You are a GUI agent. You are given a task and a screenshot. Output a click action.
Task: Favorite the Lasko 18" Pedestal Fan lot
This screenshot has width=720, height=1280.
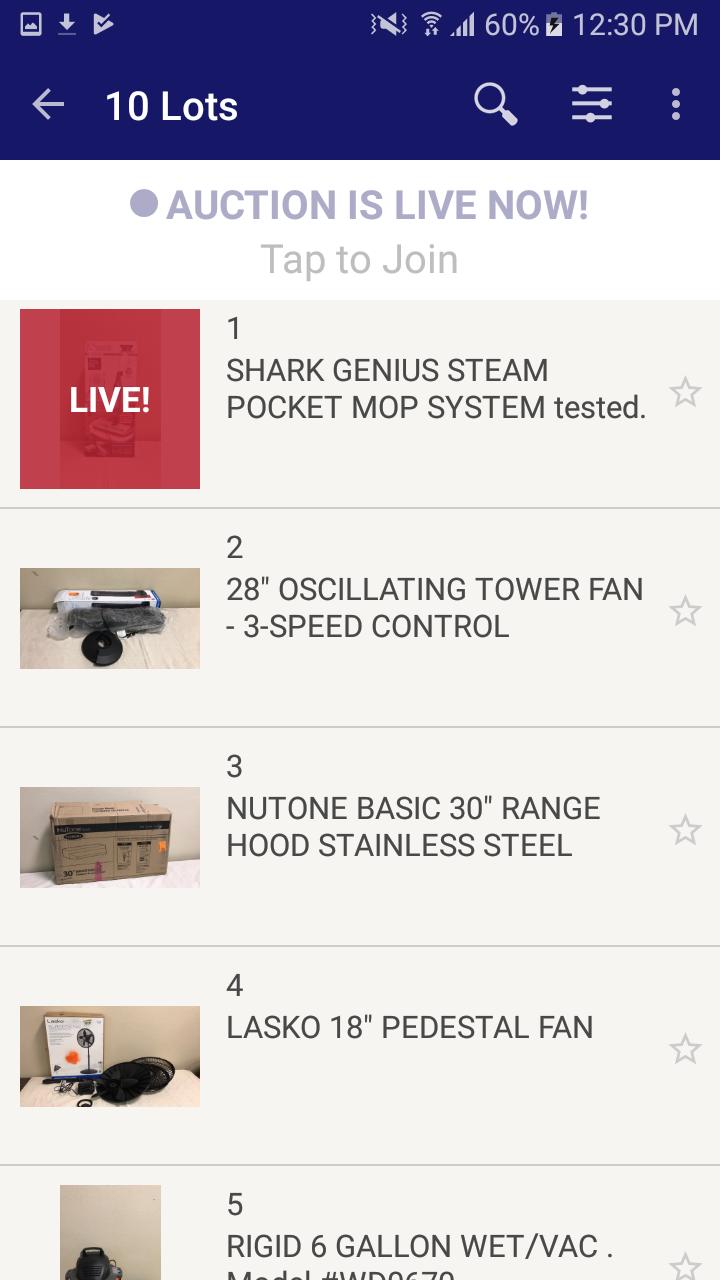pos(685,1049)
